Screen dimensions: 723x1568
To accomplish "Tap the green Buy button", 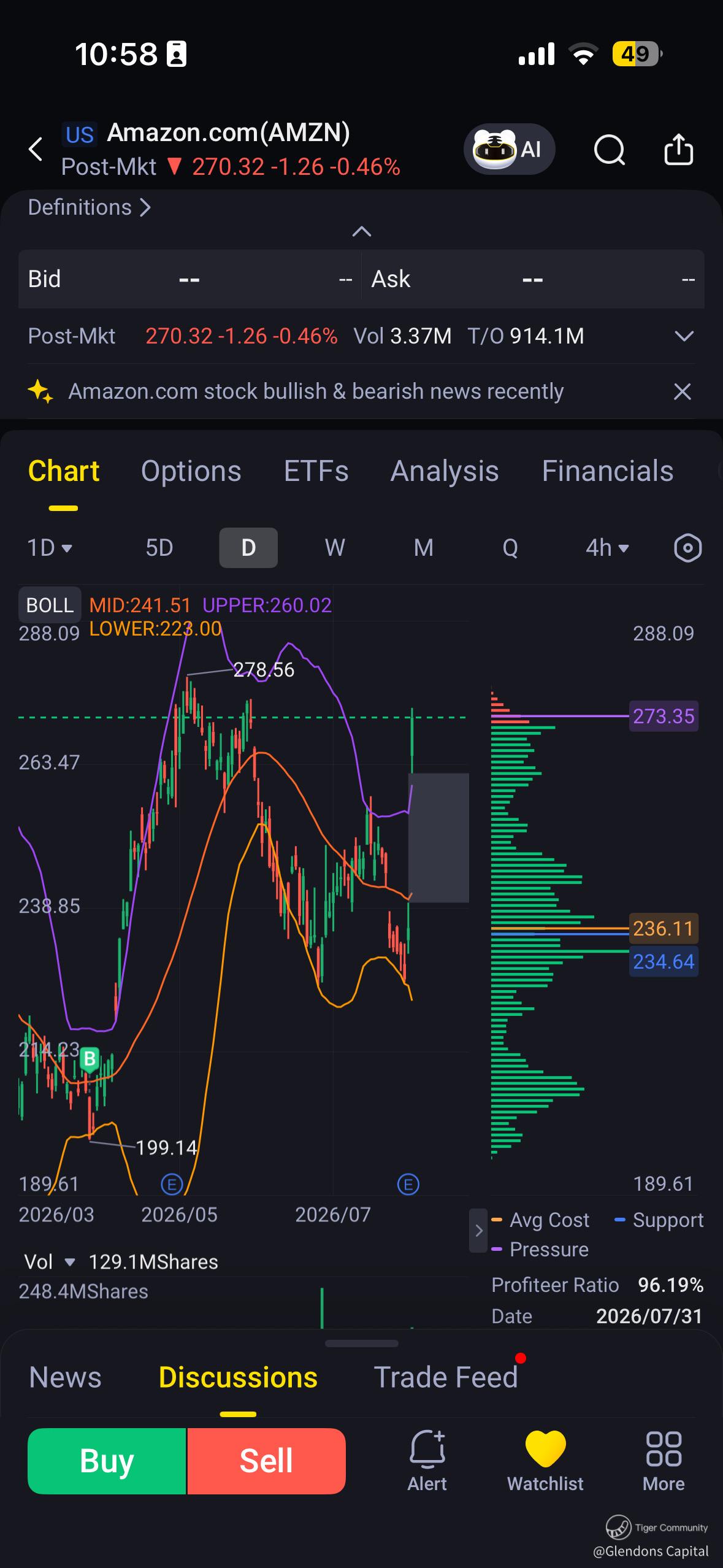I will pos(107,1461).
